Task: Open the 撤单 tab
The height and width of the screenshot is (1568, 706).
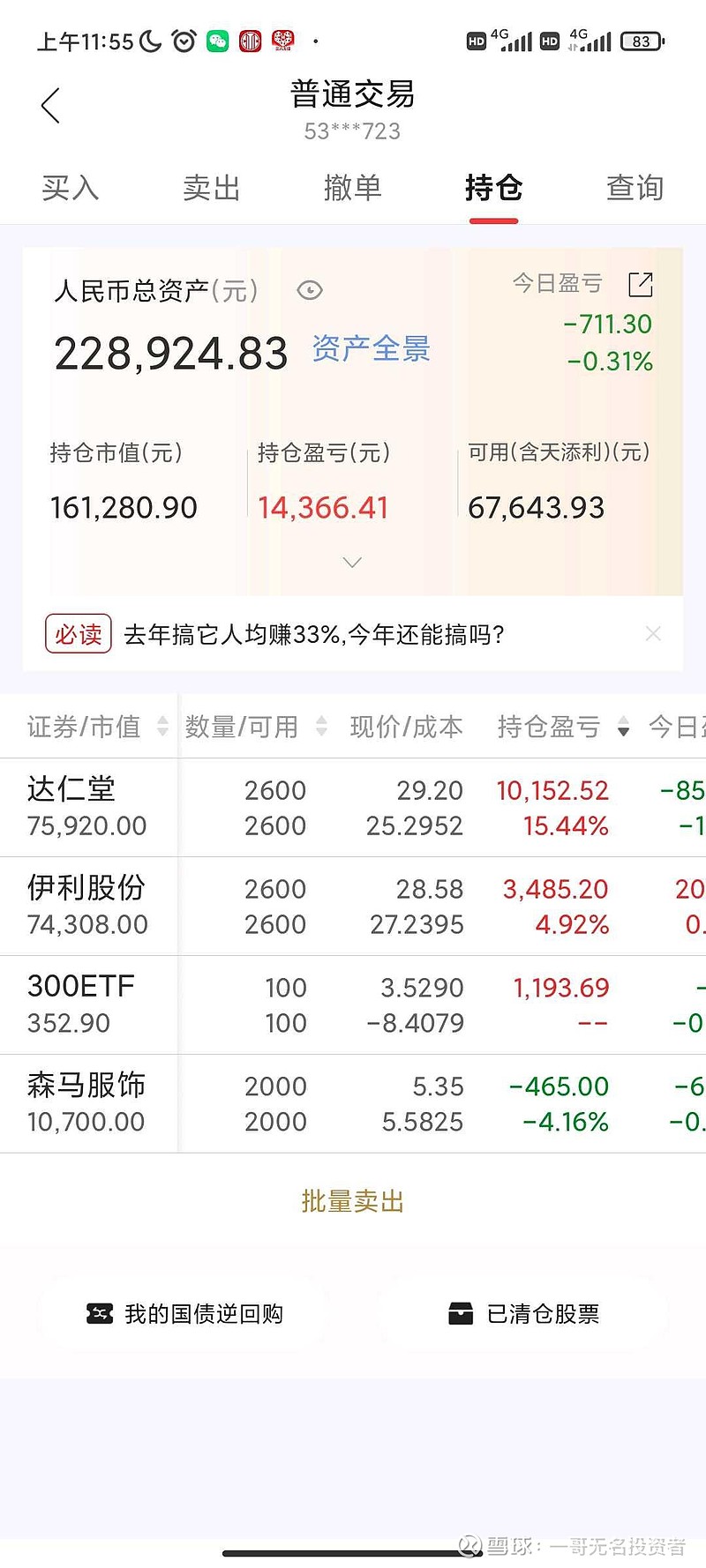Action: (x=353, y=188)
